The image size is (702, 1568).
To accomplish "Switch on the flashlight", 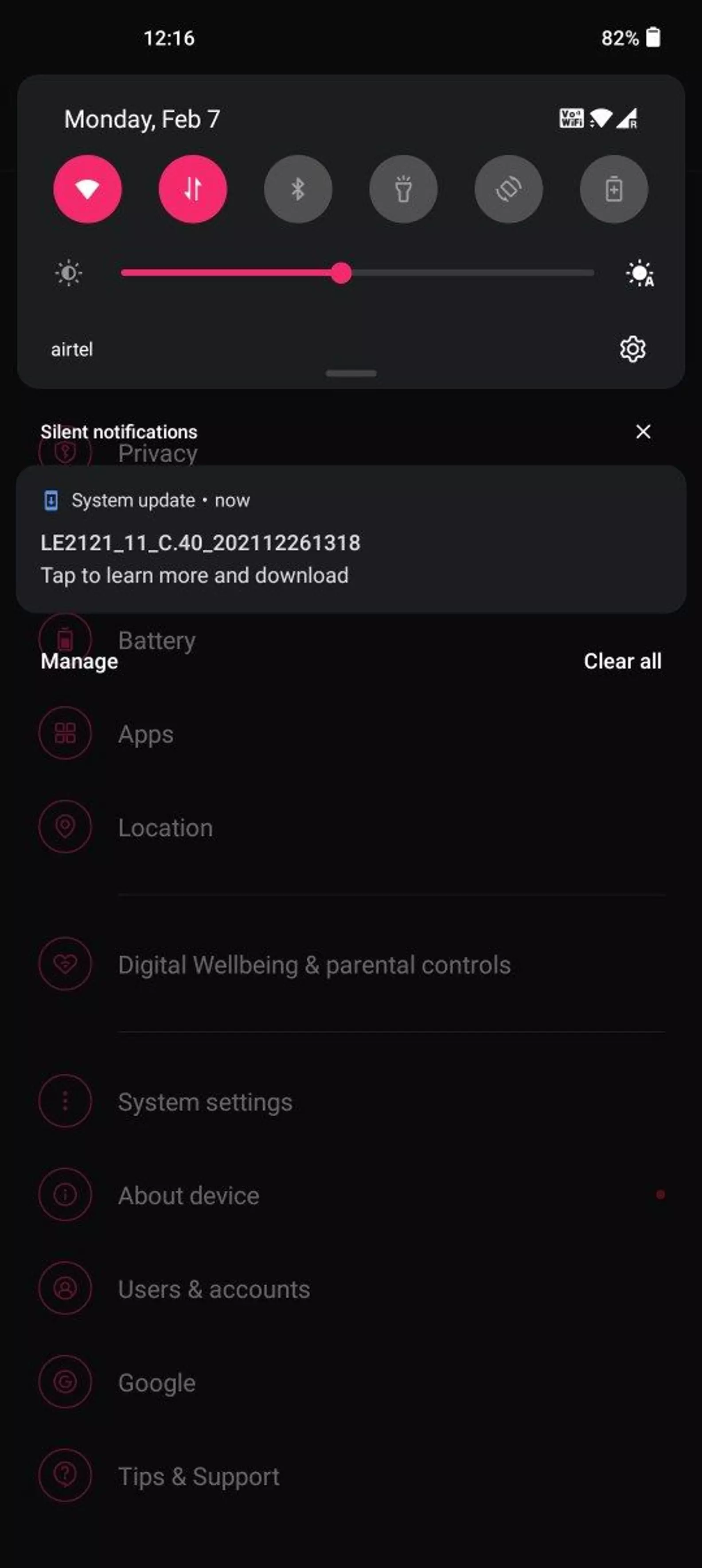I will coord(403,189).
